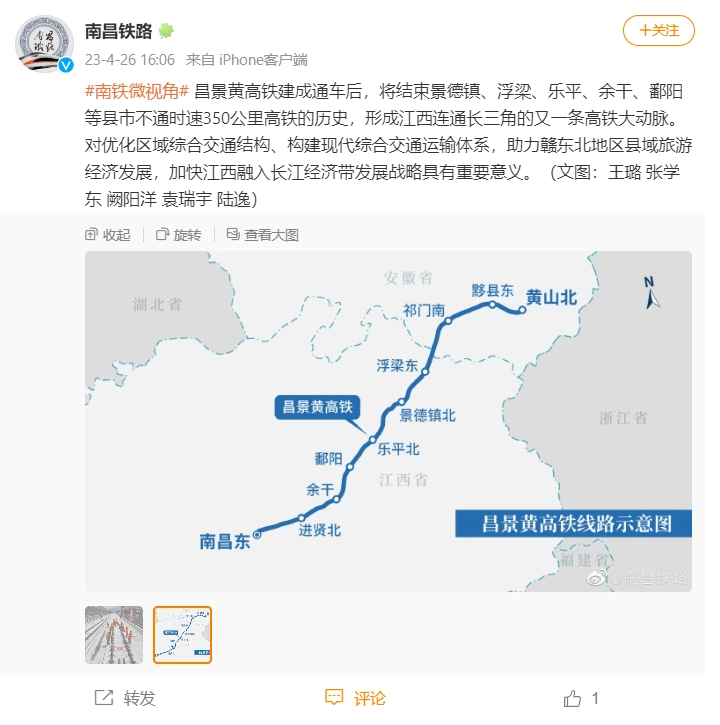Image resolution: width=720 pixels, height=725 pixels.
Task: Open comments via 评论
Action: [x=357, y=698]
